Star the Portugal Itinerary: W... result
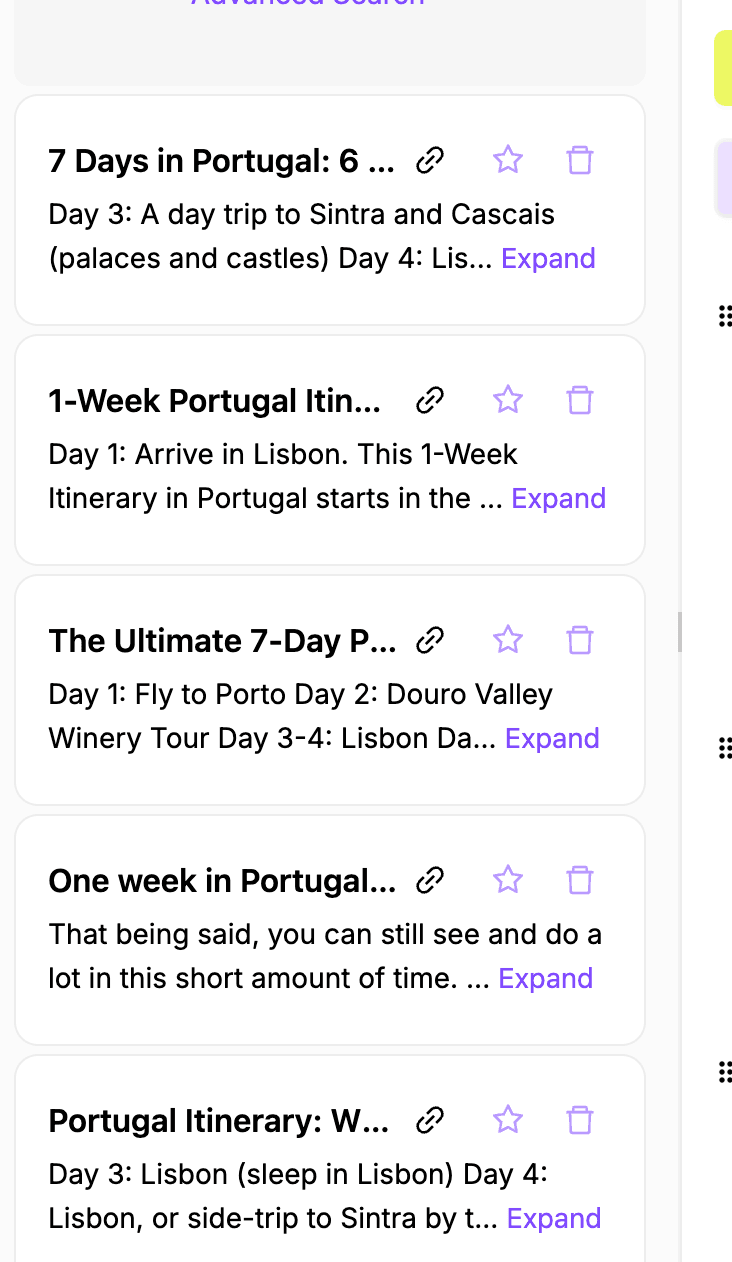Viewport: 732px width, 1262px height. tap(508, 1120)
